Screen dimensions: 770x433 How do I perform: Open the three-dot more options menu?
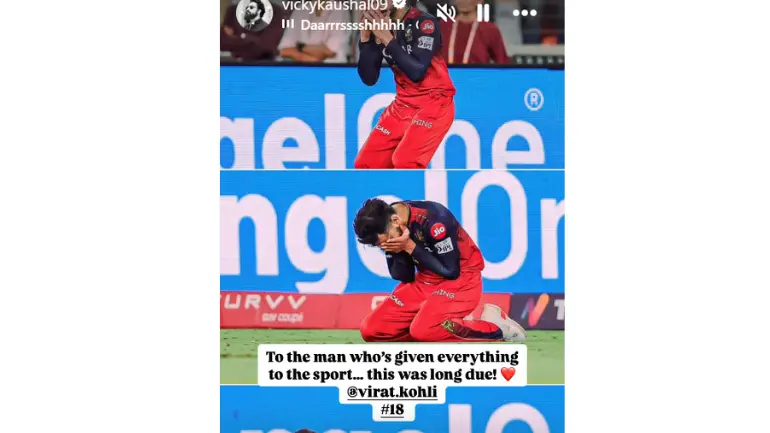[524, 13]
